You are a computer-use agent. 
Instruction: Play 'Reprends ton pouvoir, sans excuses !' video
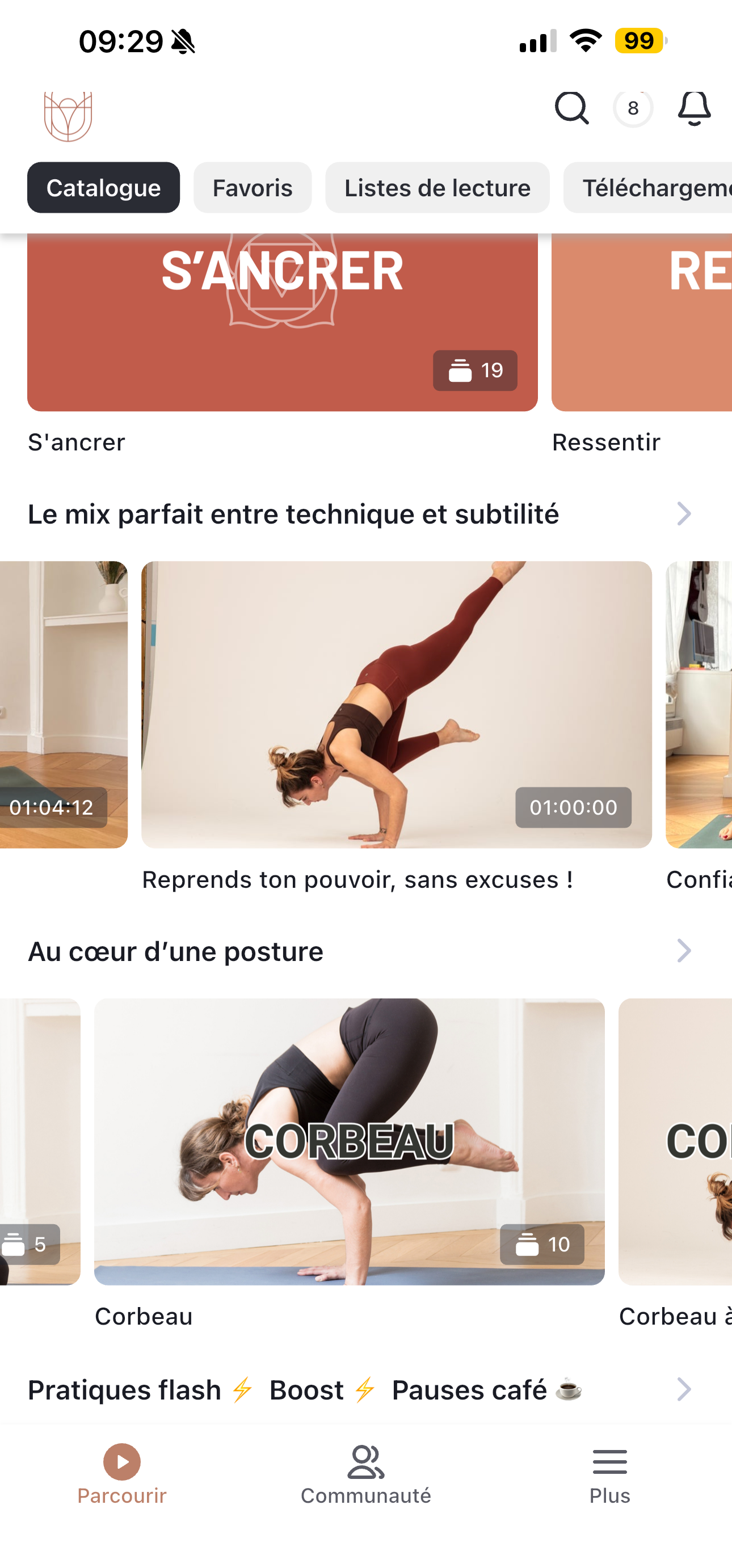(x=397, y=704)
